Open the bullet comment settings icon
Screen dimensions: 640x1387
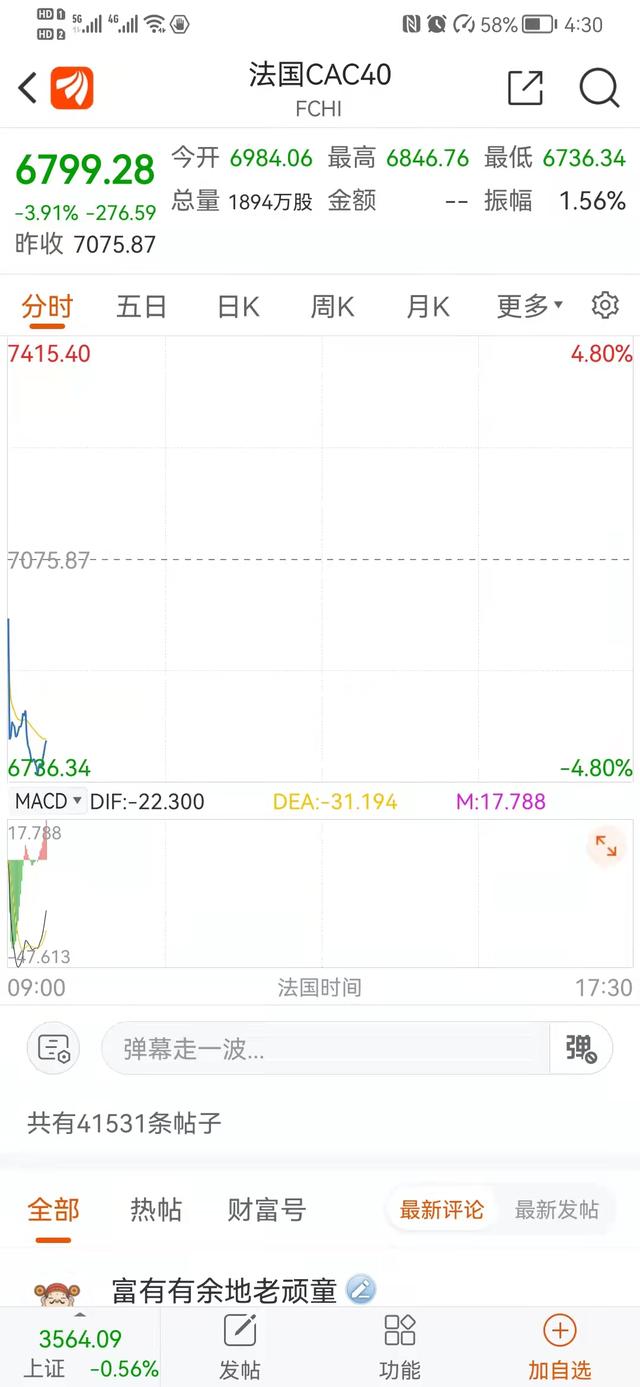[54, 1049]
